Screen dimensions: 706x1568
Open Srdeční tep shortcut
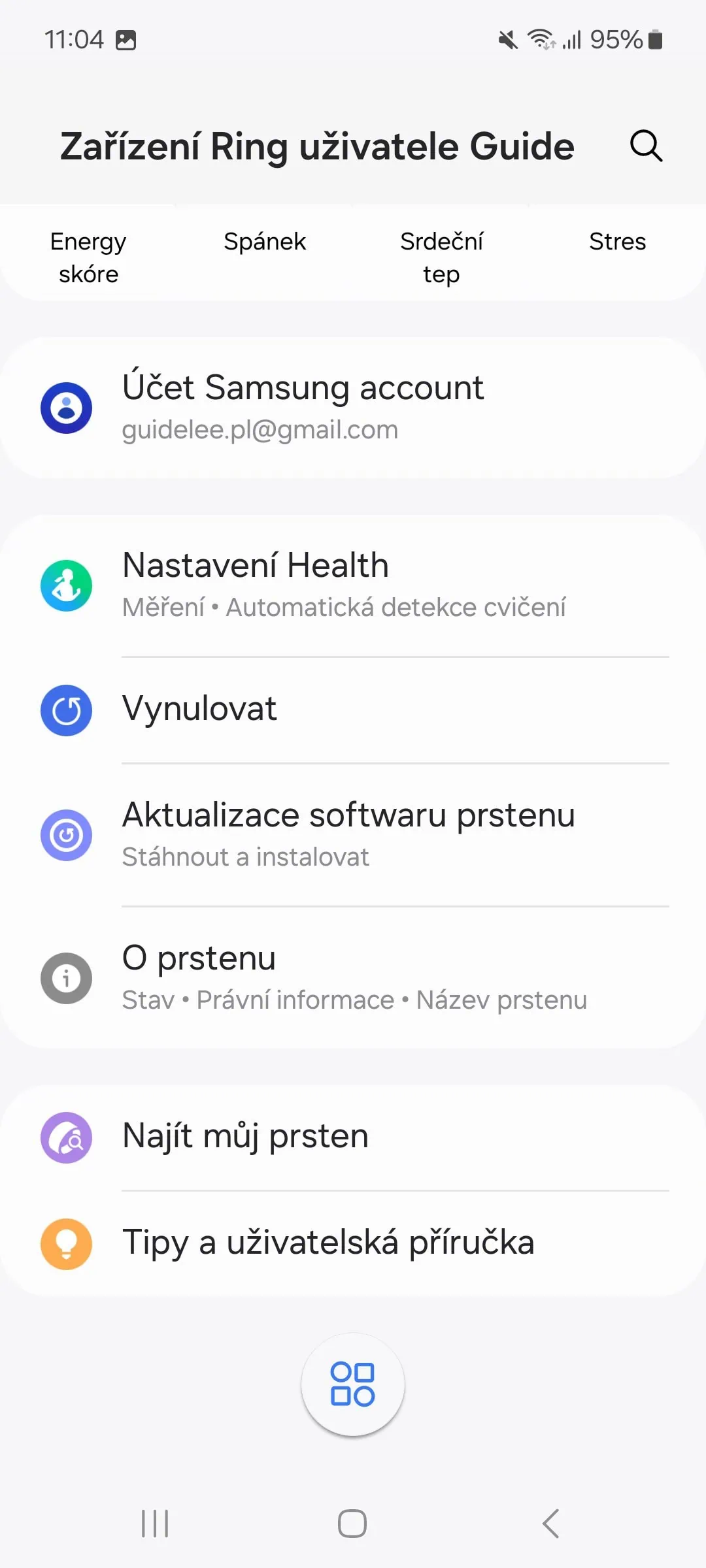(x=441, y=257)
